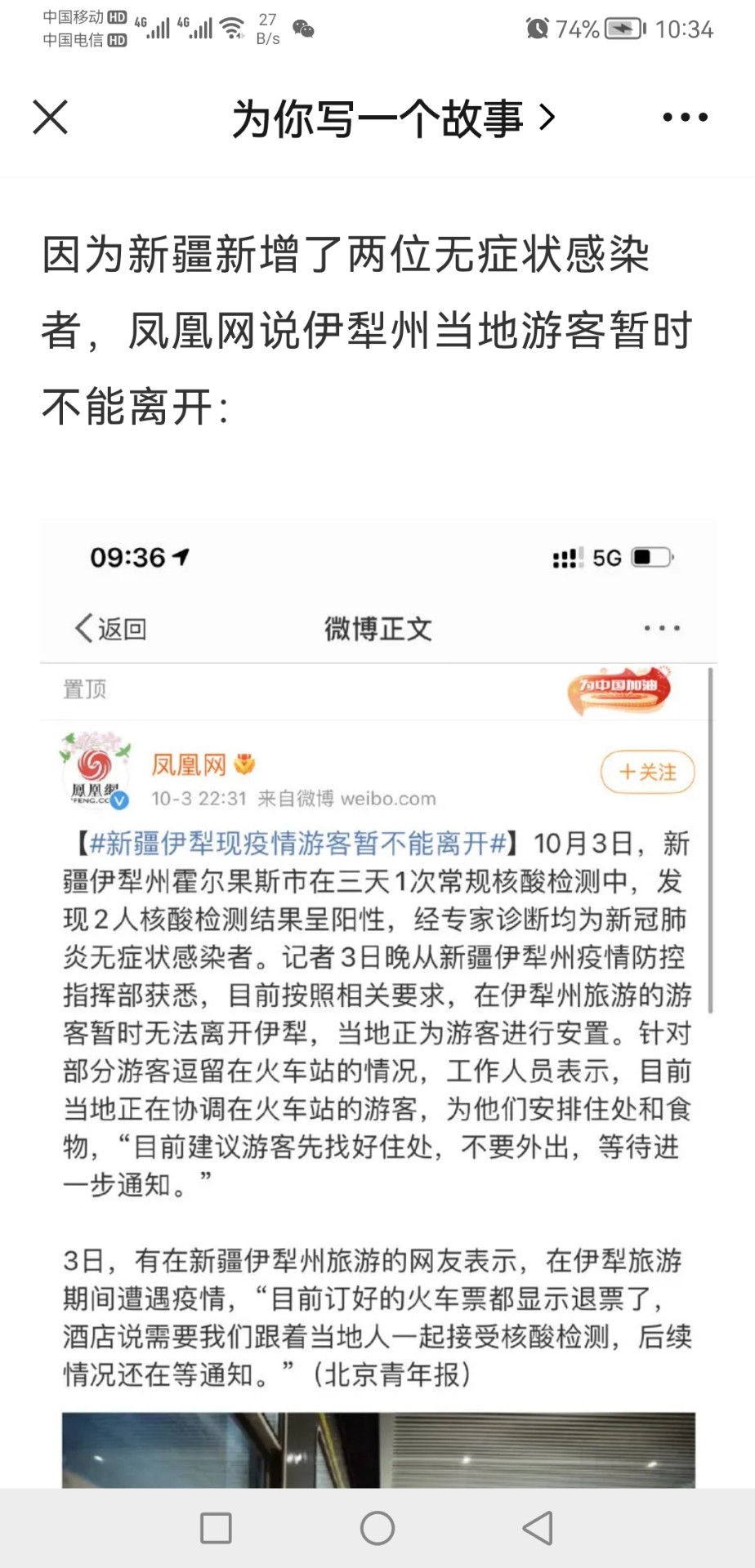Open the 为你写一个故事 account page

click(393, 118)
